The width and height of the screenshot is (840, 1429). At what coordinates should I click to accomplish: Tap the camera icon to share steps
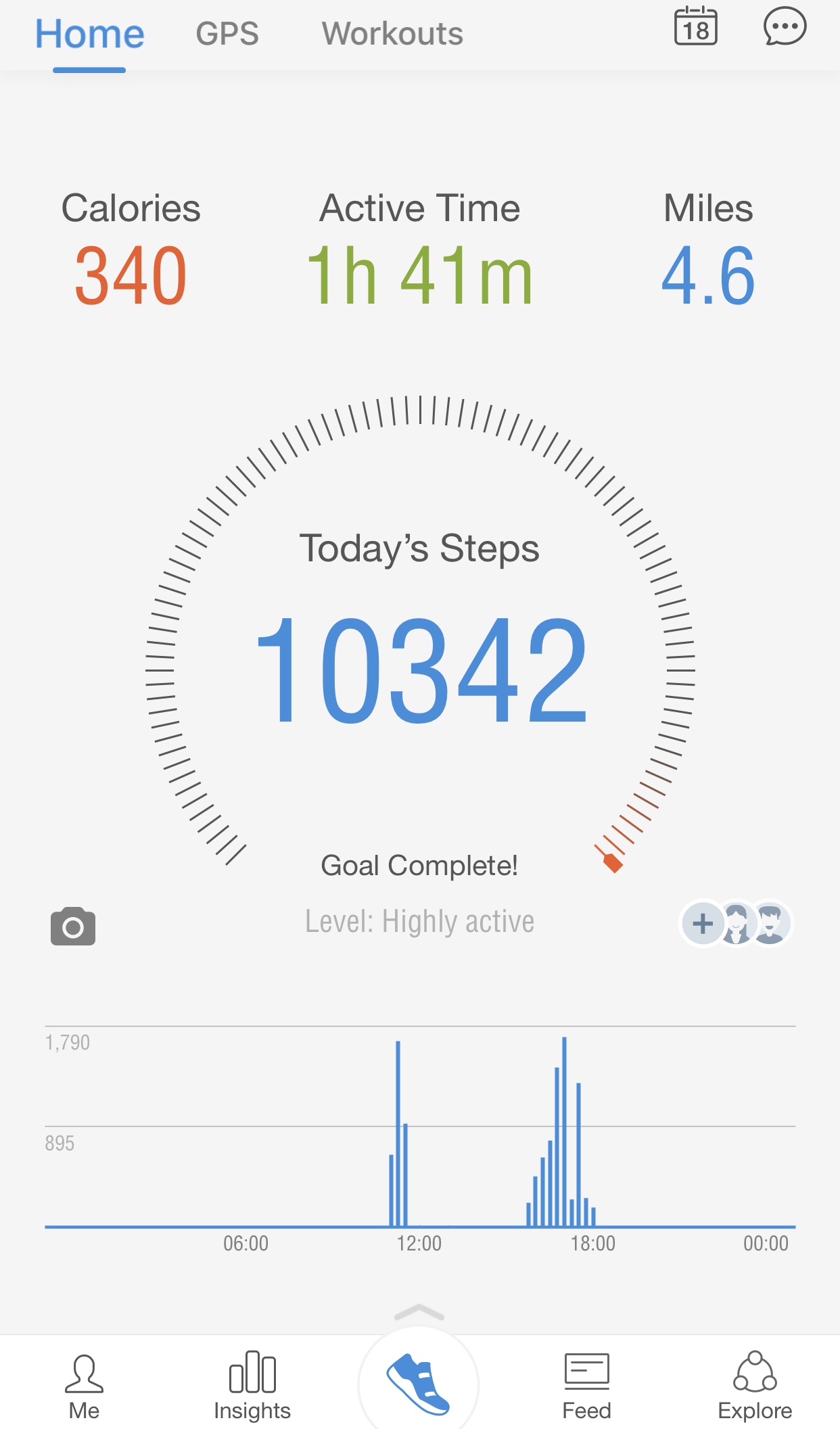point(73,926)
